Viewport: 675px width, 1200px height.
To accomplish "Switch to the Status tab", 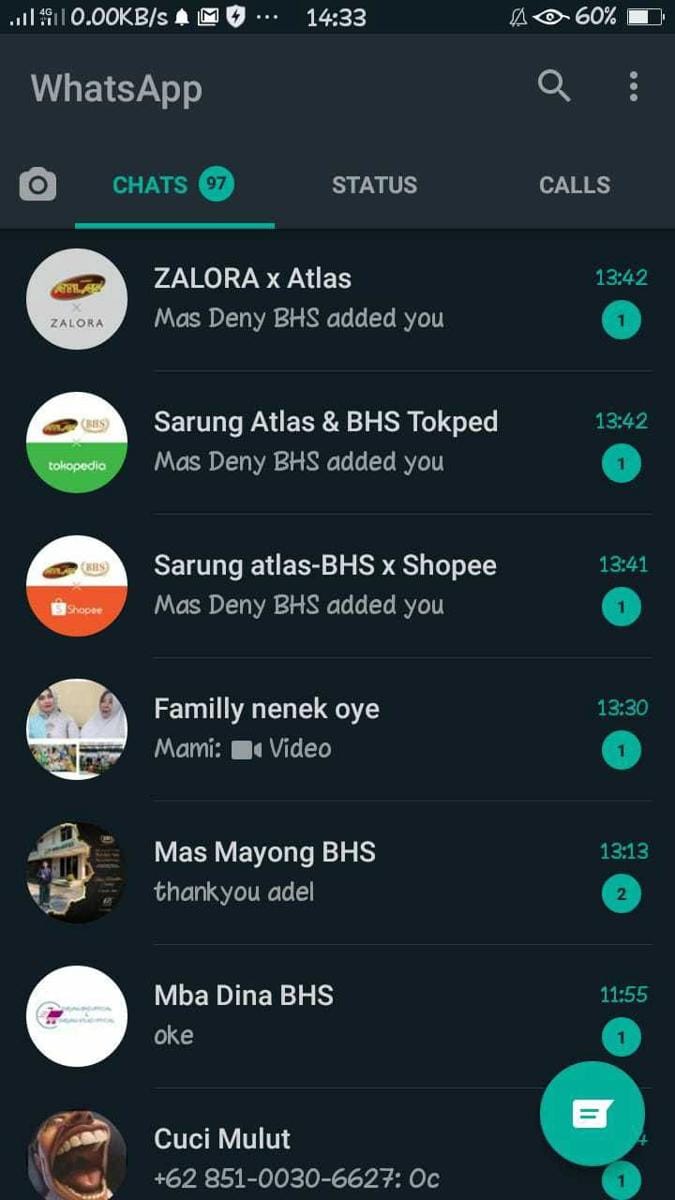I will pos(374,185).
